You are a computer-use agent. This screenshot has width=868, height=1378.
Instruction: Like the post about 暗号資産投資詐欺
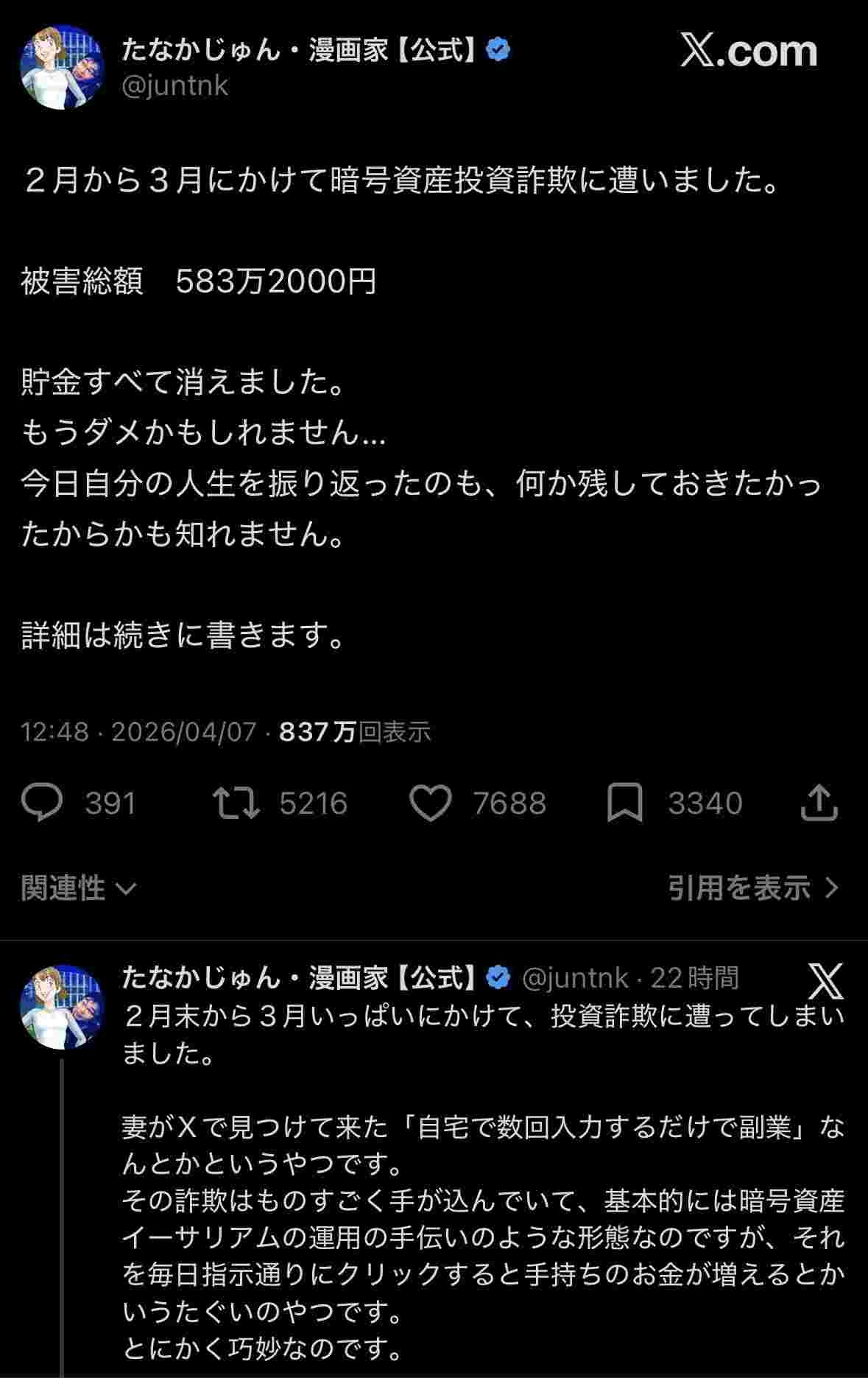[431, 803]
